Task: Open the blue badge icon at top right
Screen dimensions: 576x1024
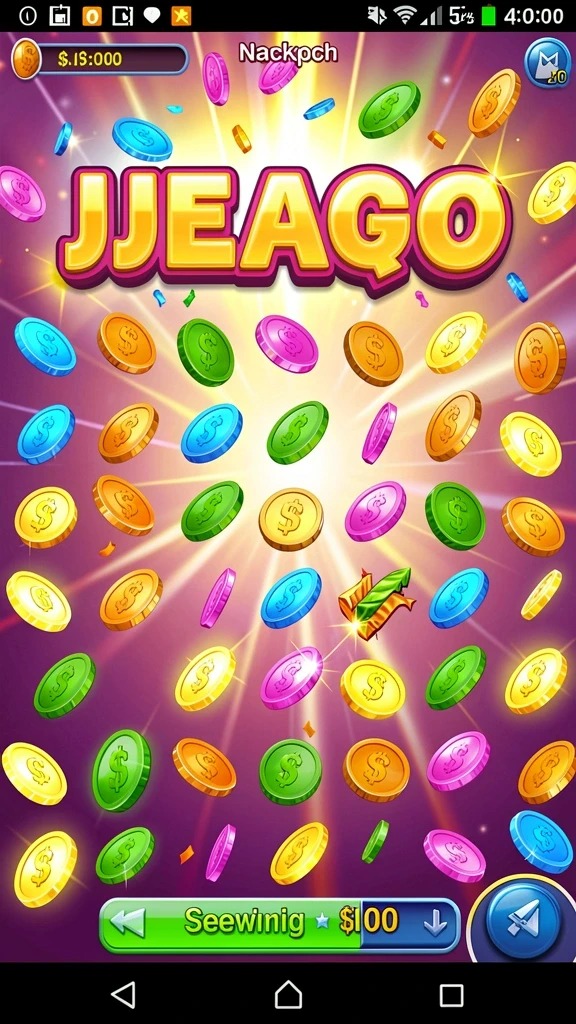Action: (547, 63)
